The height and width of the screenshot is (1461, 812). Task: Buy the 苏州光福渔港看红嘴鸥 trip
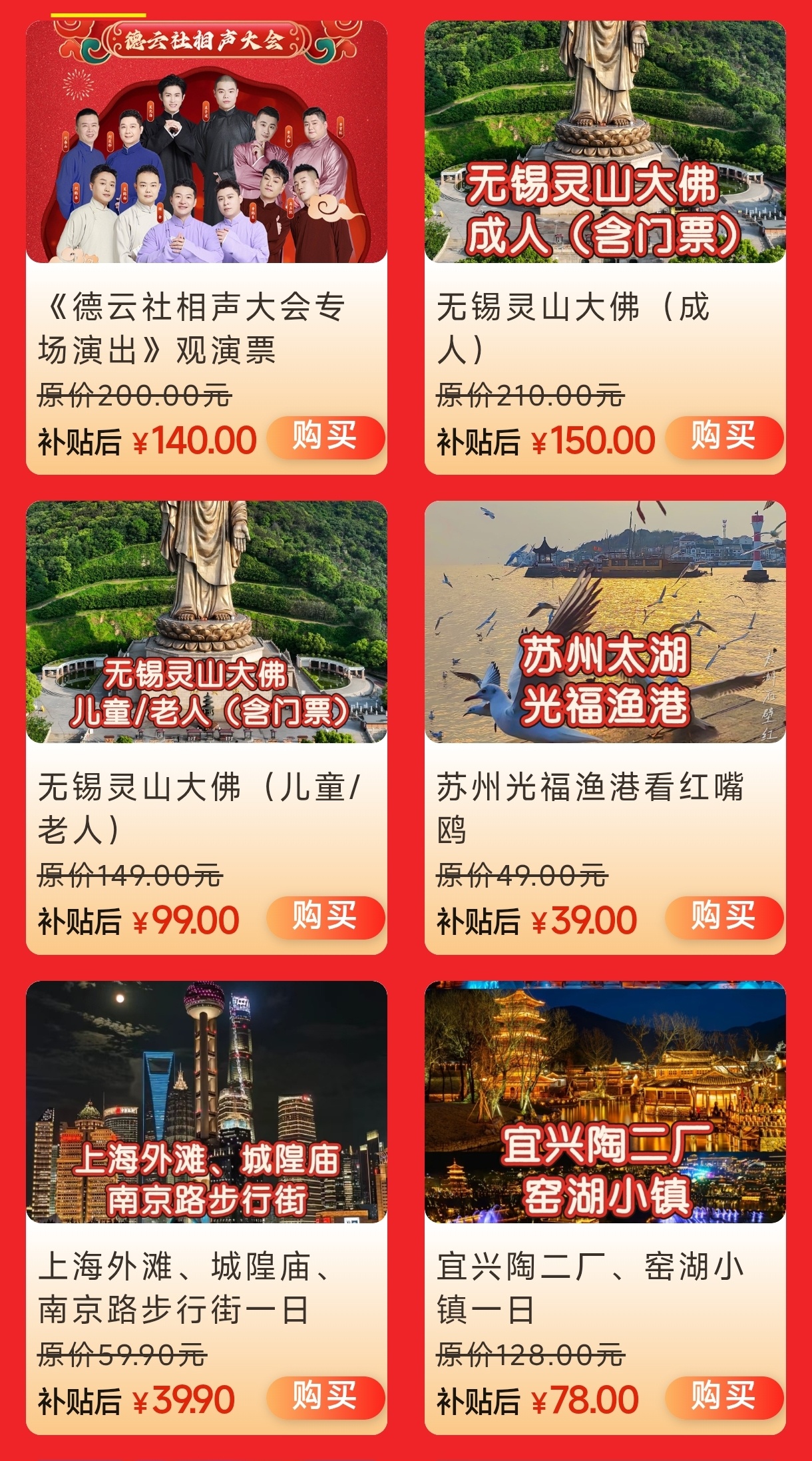pyautogui.click(x=724, y=918)
